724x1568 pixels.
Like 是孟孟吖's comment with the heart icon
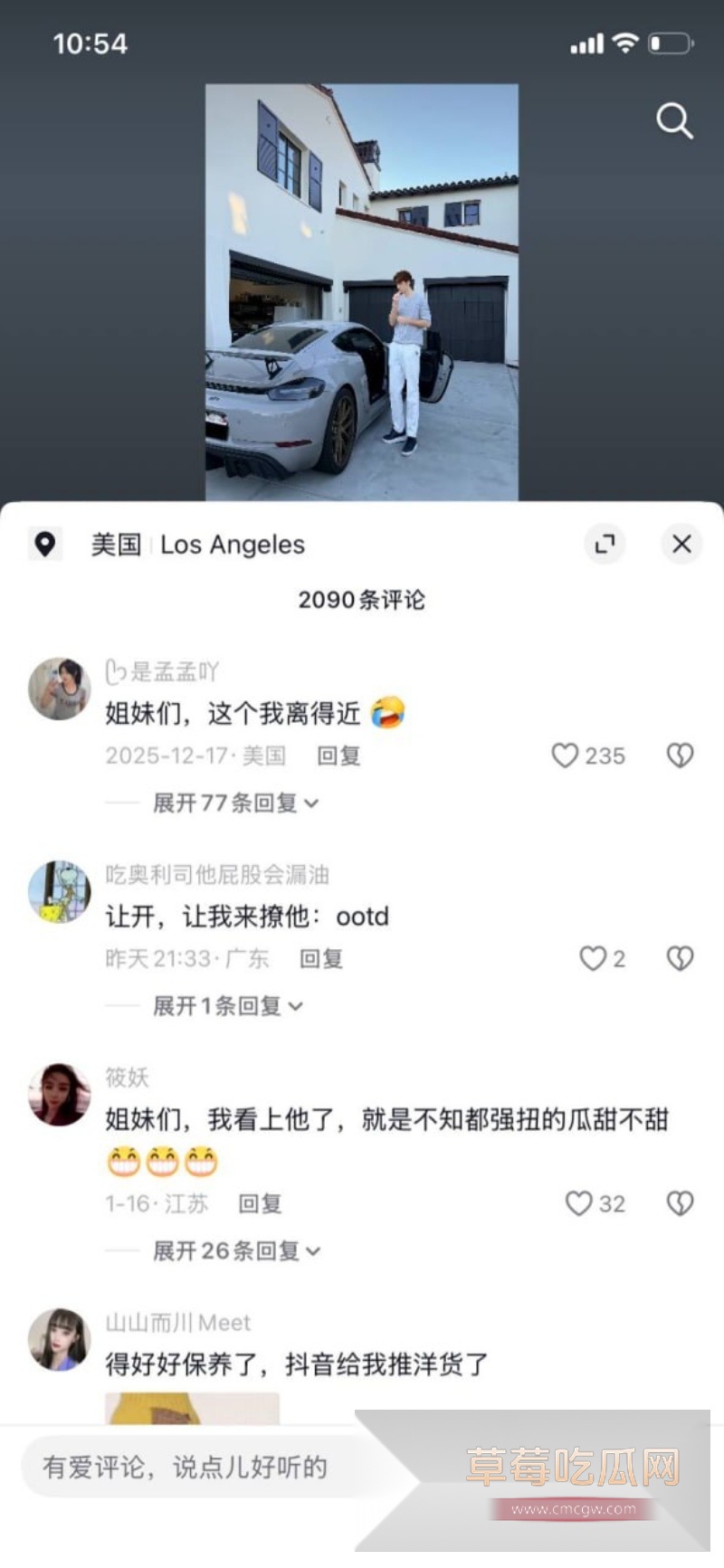pos(565,756)
